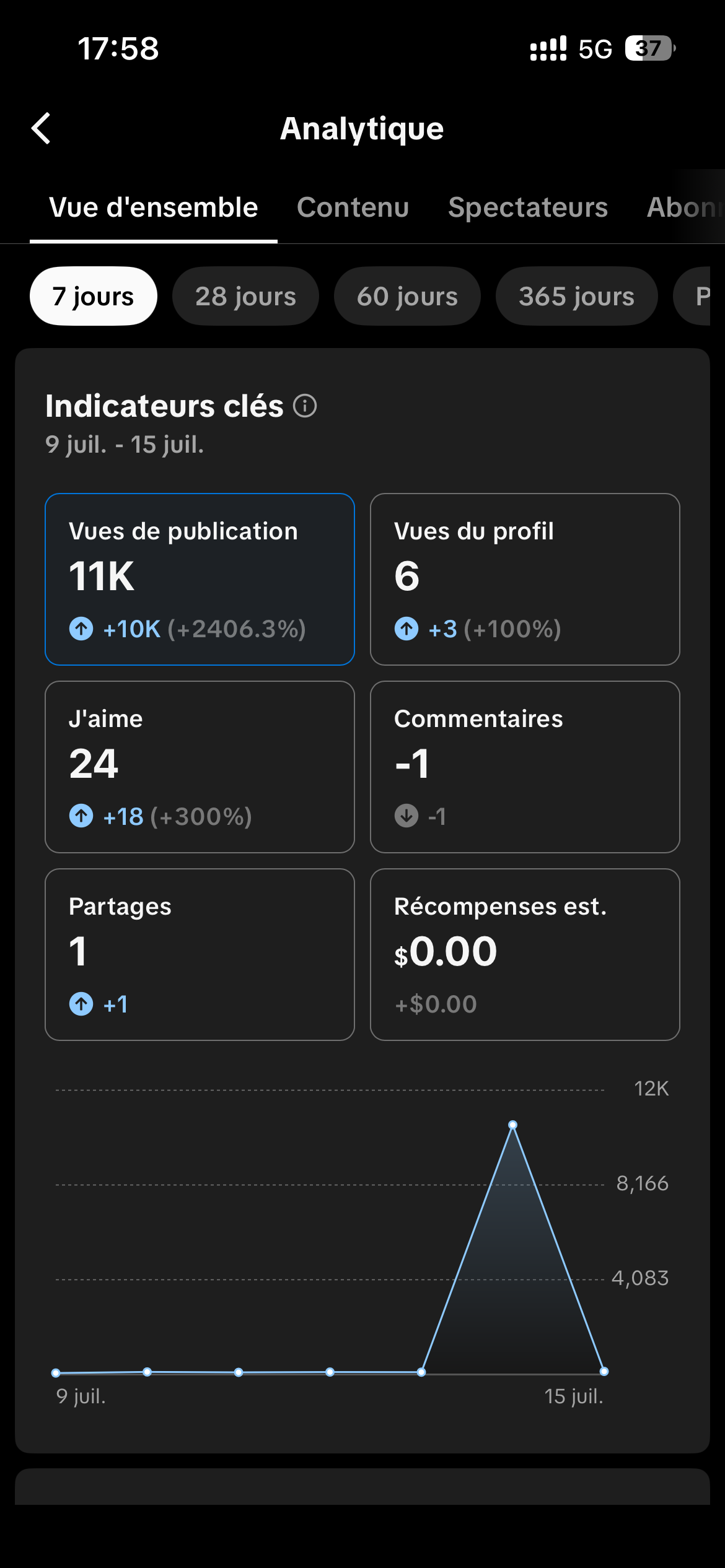Switch to the Contenu tab
This screenshot has width=725, height=1568.
[x=353, y=207]
